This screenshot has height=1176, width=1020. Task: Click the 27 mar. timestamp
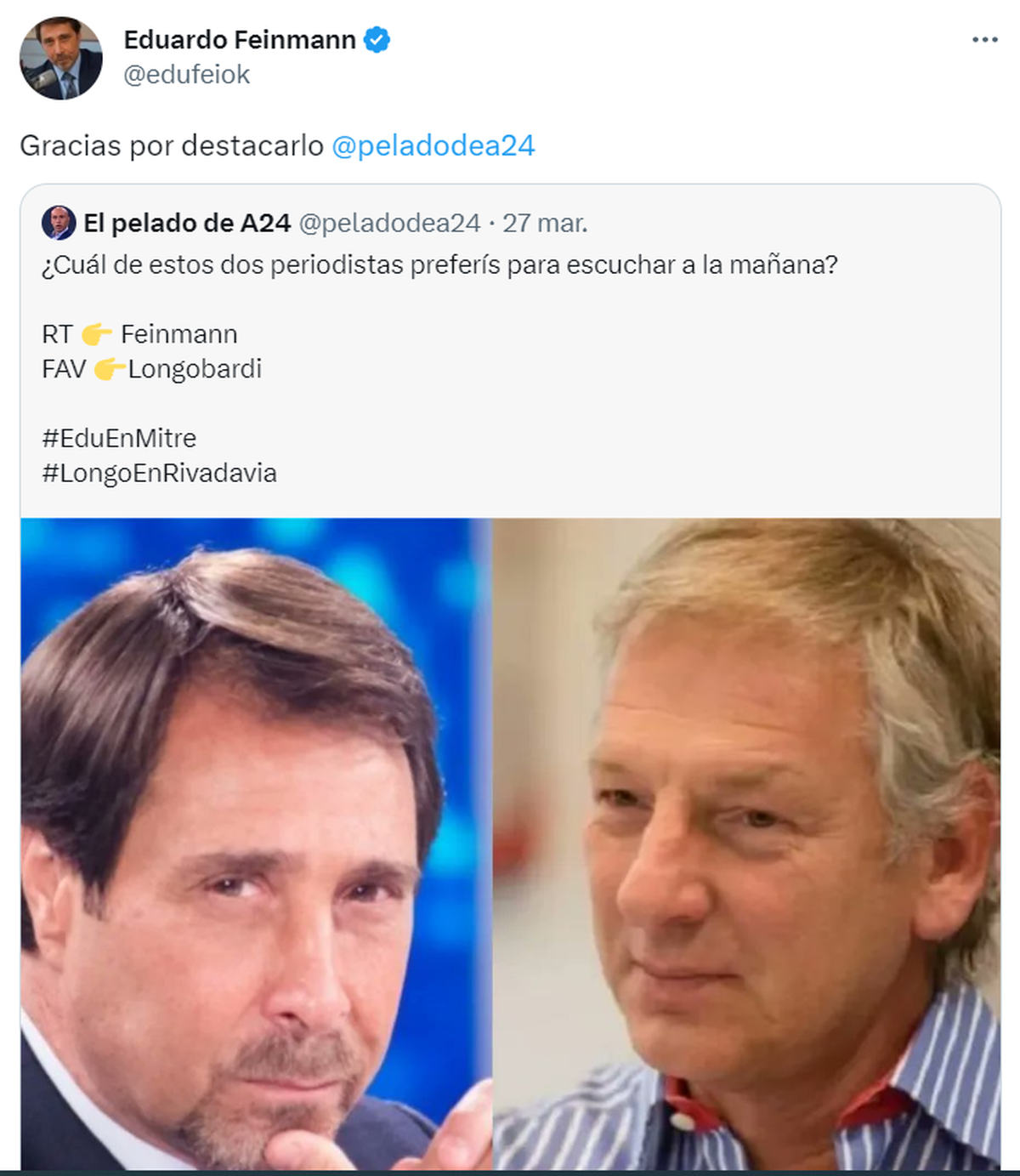pos(544,223)
